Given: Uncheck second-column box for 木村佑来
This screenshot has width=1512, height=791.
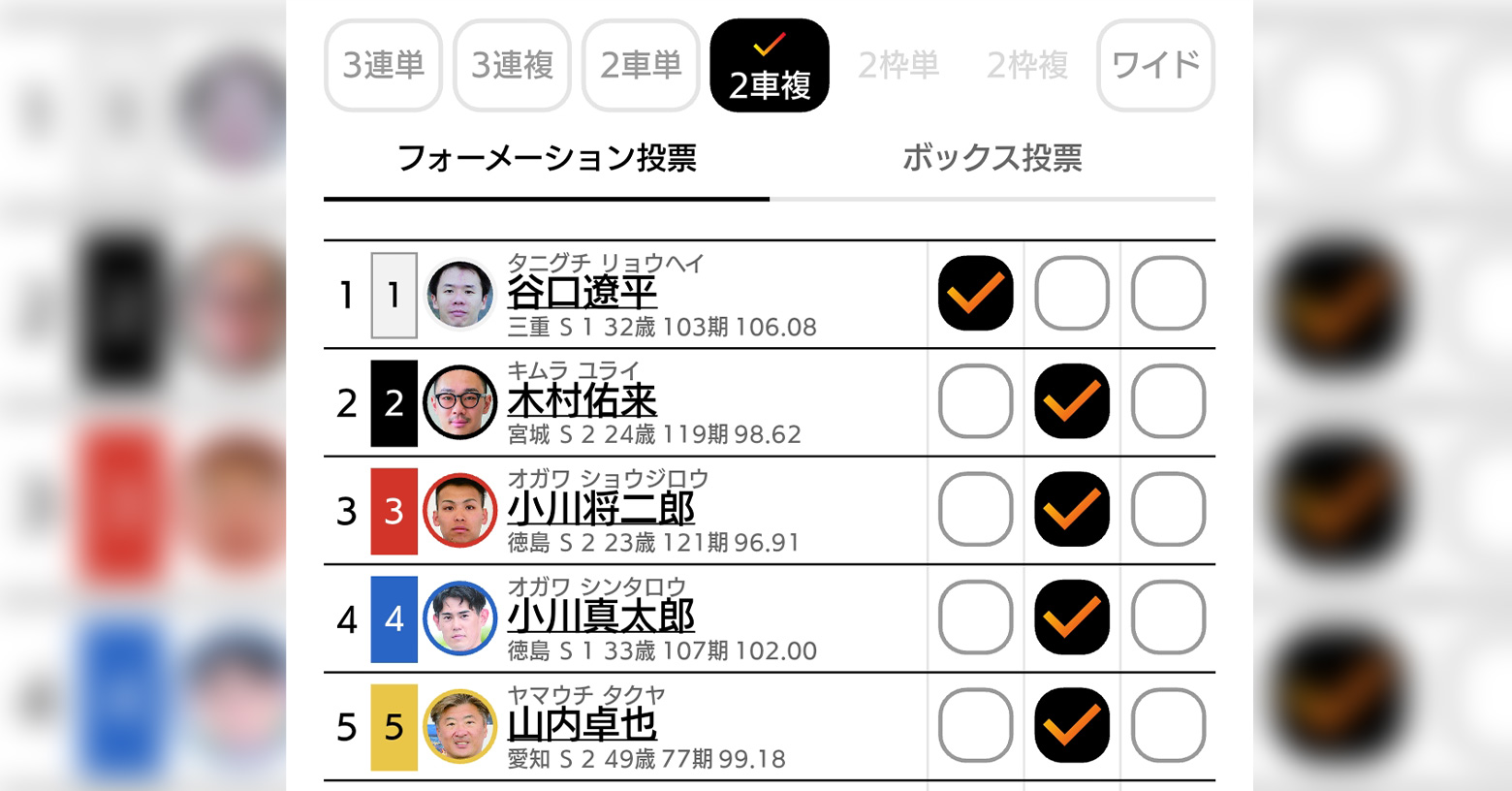Looking at the screenshot, I should (x=1071, y=401).
